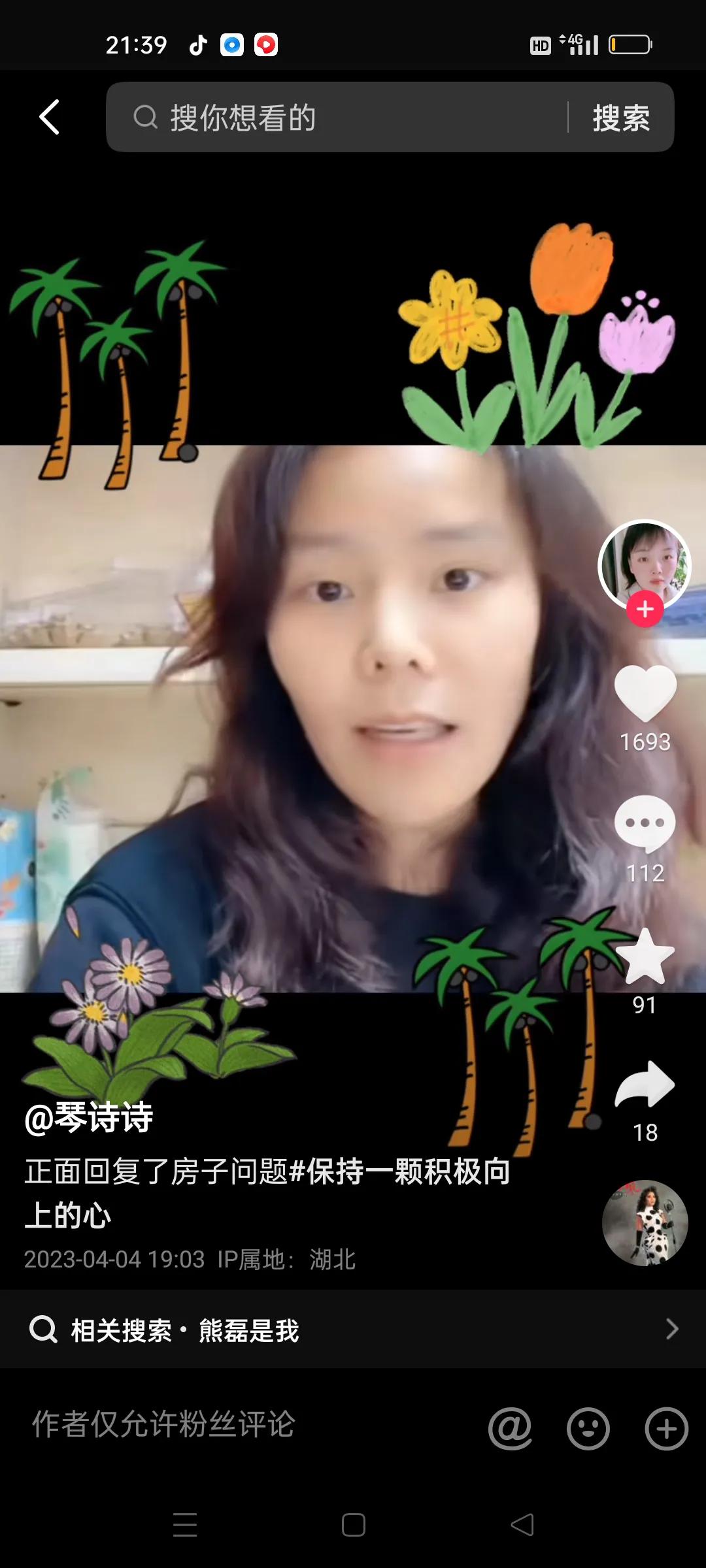Viewport: 706px width, 1568px height.
Task: Follow the author with the red plus badge
Action: point(645,609)
